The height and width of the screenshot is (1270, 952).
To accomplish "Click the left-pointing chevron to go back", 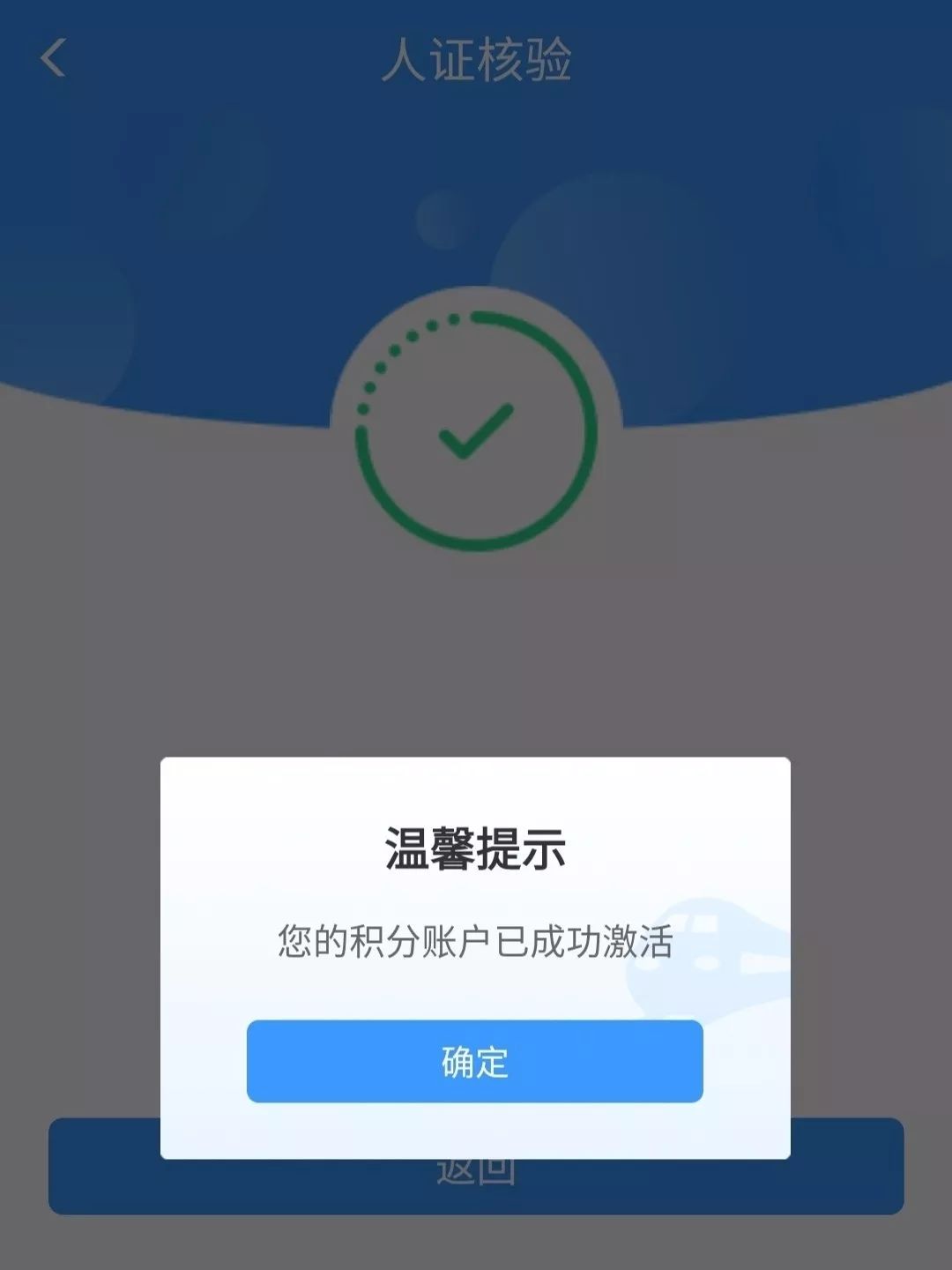I will 50,60.
